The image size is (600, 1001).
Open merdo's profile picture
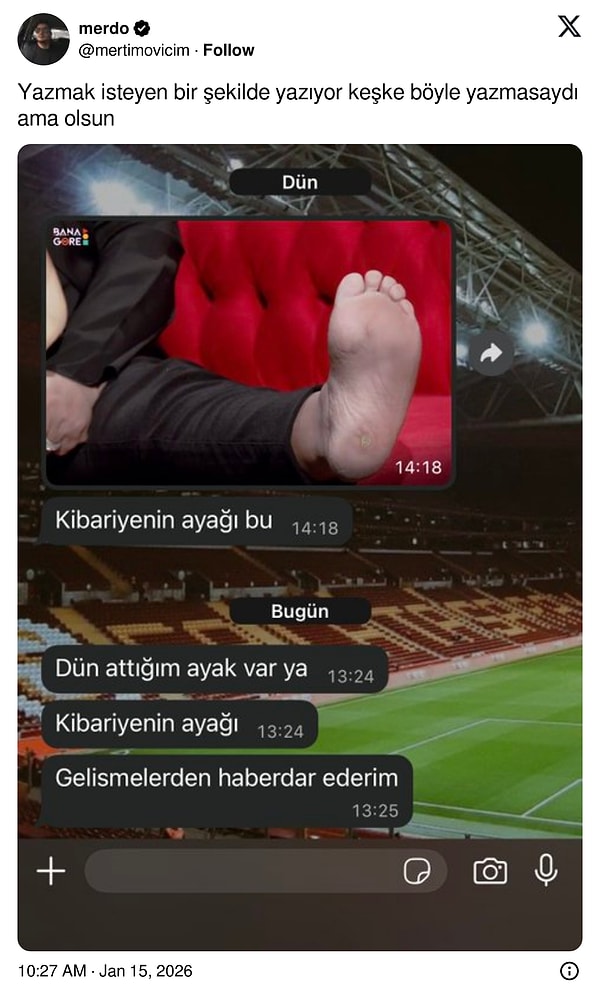tap(43, 39)
